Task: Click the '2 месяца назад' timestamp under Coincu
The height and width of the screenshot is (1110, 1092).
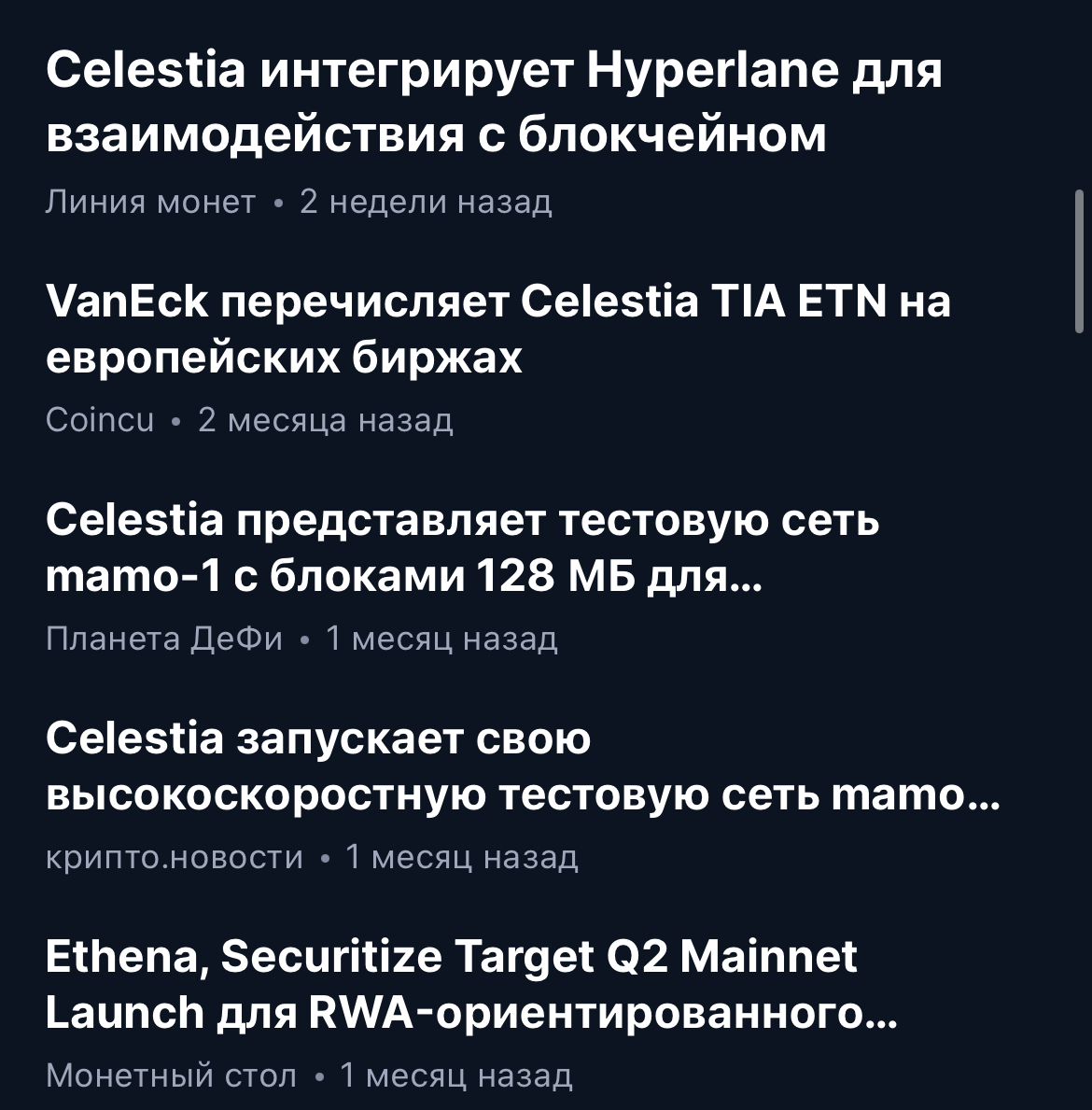Action: (327, 420)
